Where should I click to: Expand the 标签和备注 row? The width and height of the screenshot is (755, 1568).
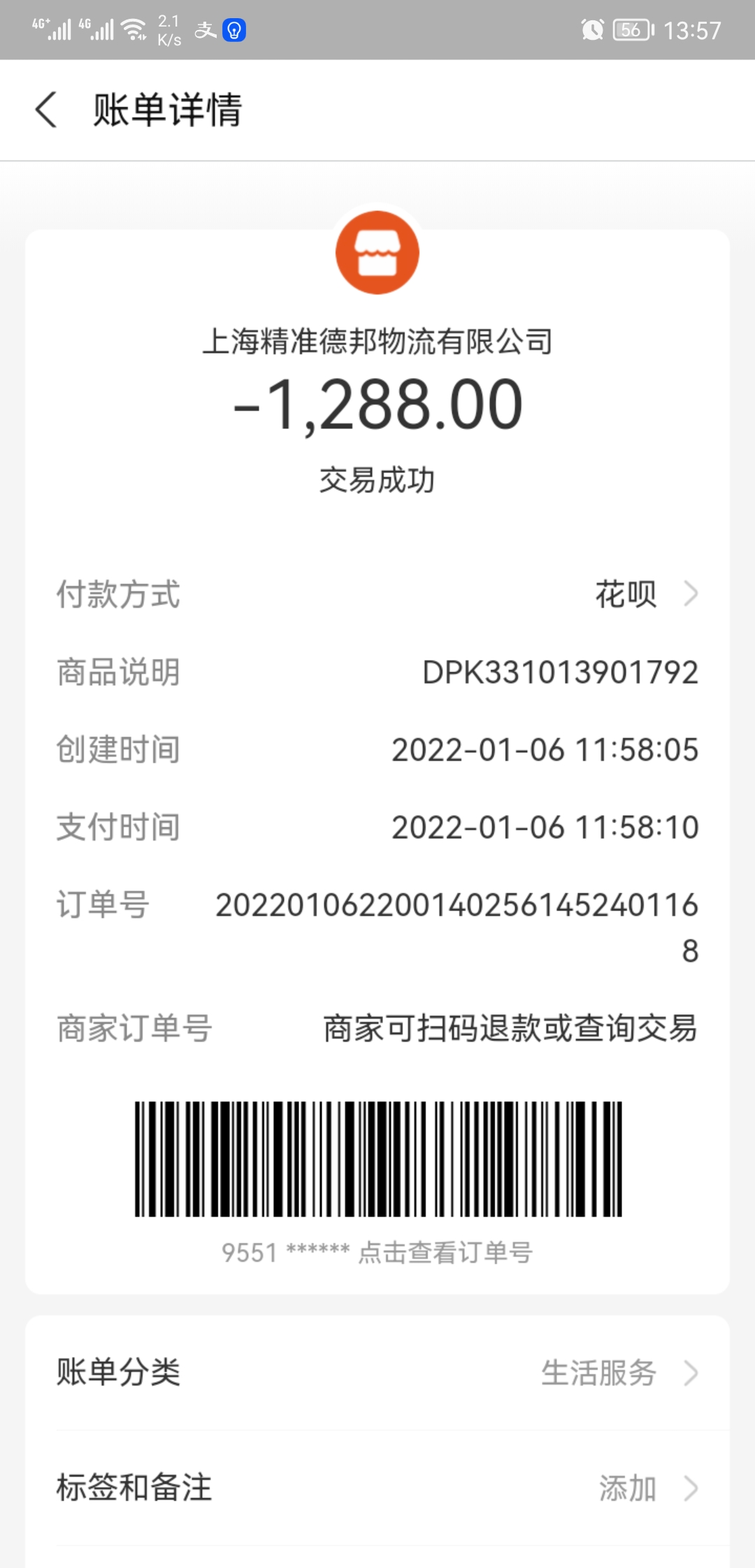(x=377, y=1488)
